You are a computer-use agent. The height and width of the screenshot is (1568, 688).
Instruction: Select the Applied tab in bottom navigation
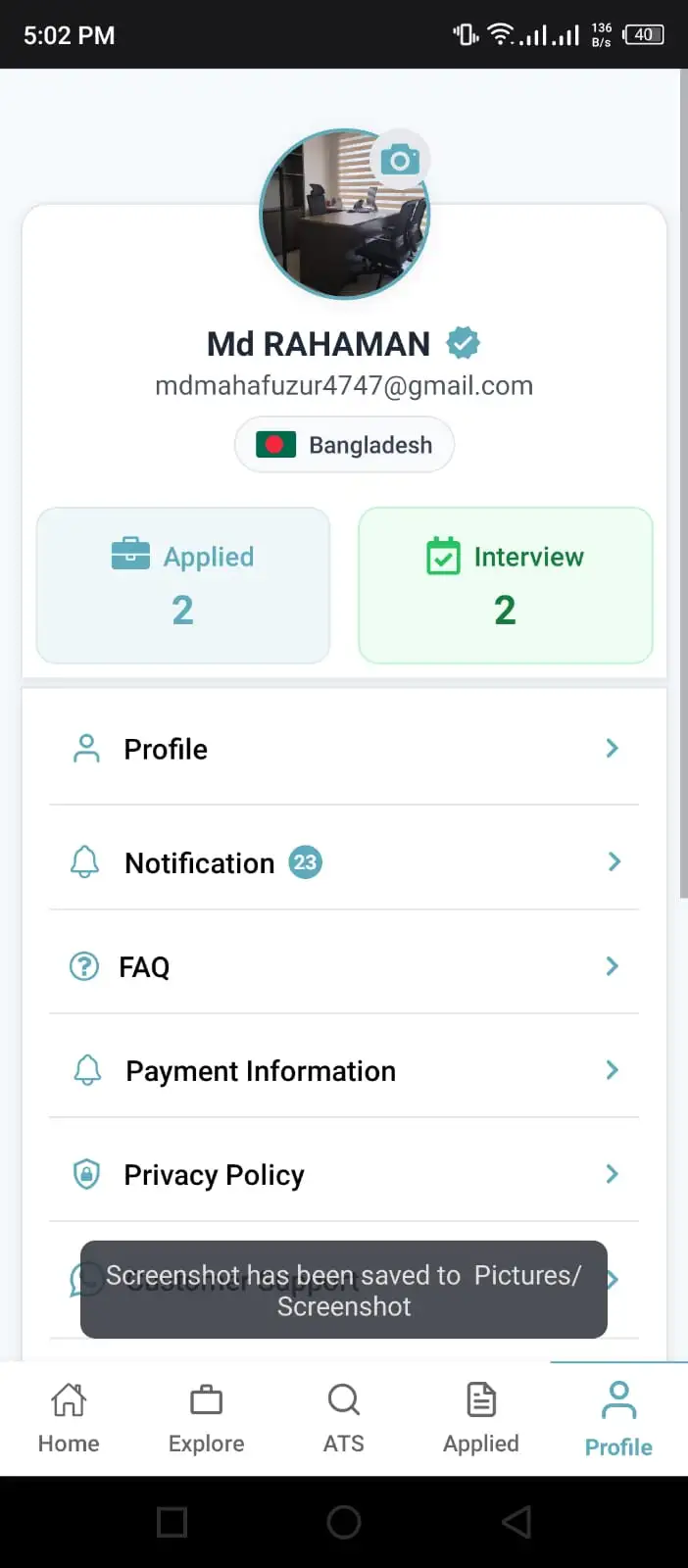481,1418
